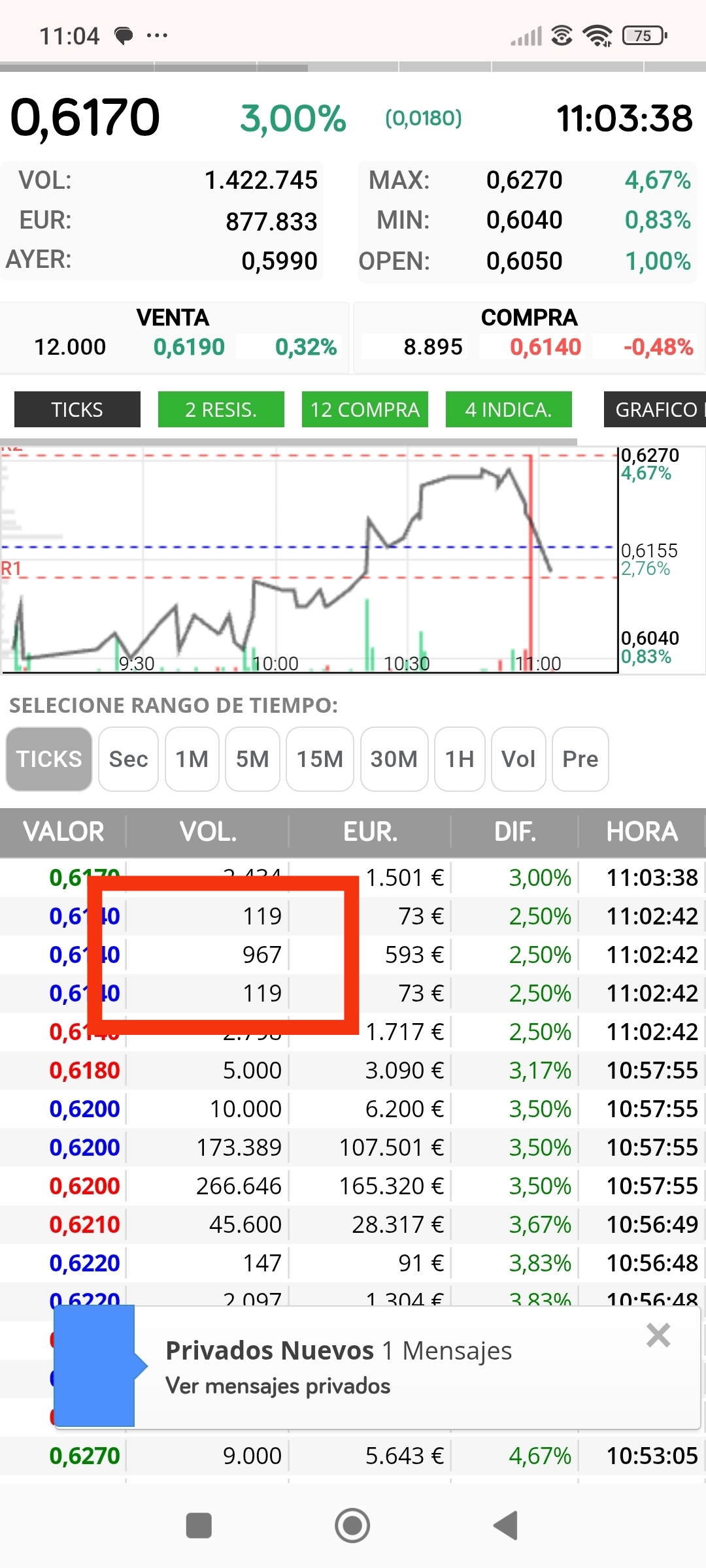706x1568 pixels.
Task: Select the 5M time range
Action: [252, 759]
